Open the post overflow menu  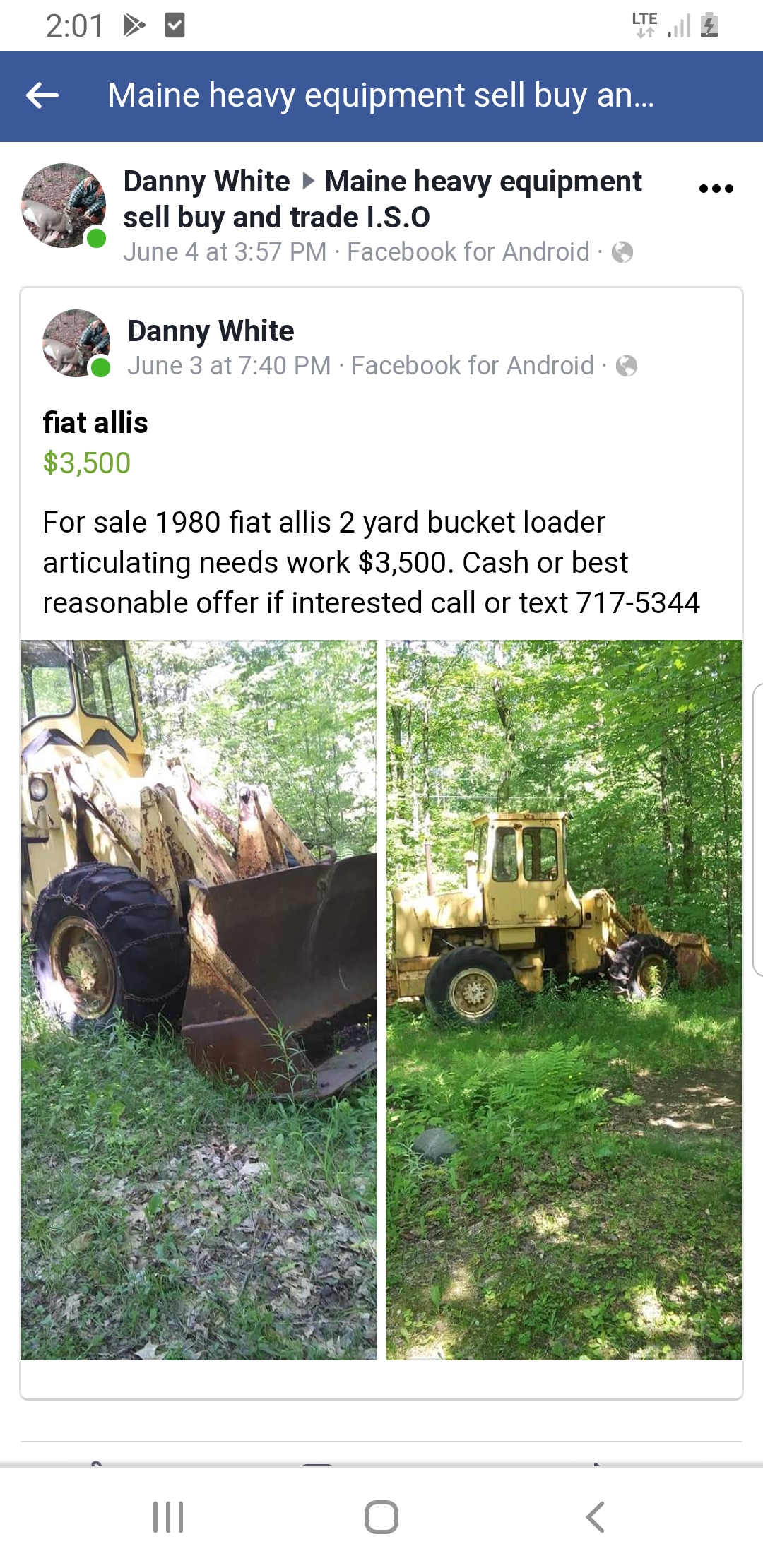coord(716,189)
